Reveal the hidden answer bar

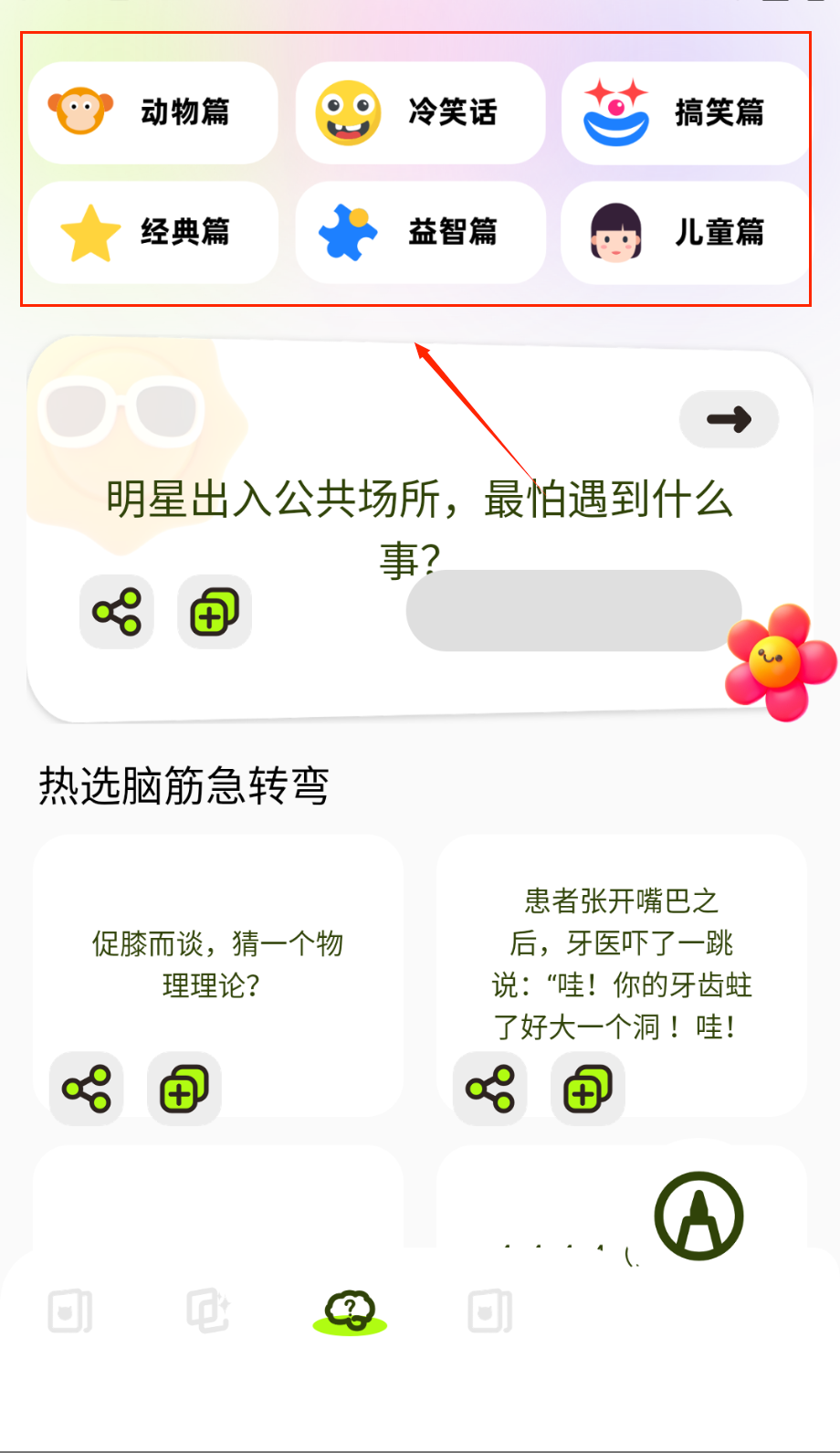pos(573,610)
